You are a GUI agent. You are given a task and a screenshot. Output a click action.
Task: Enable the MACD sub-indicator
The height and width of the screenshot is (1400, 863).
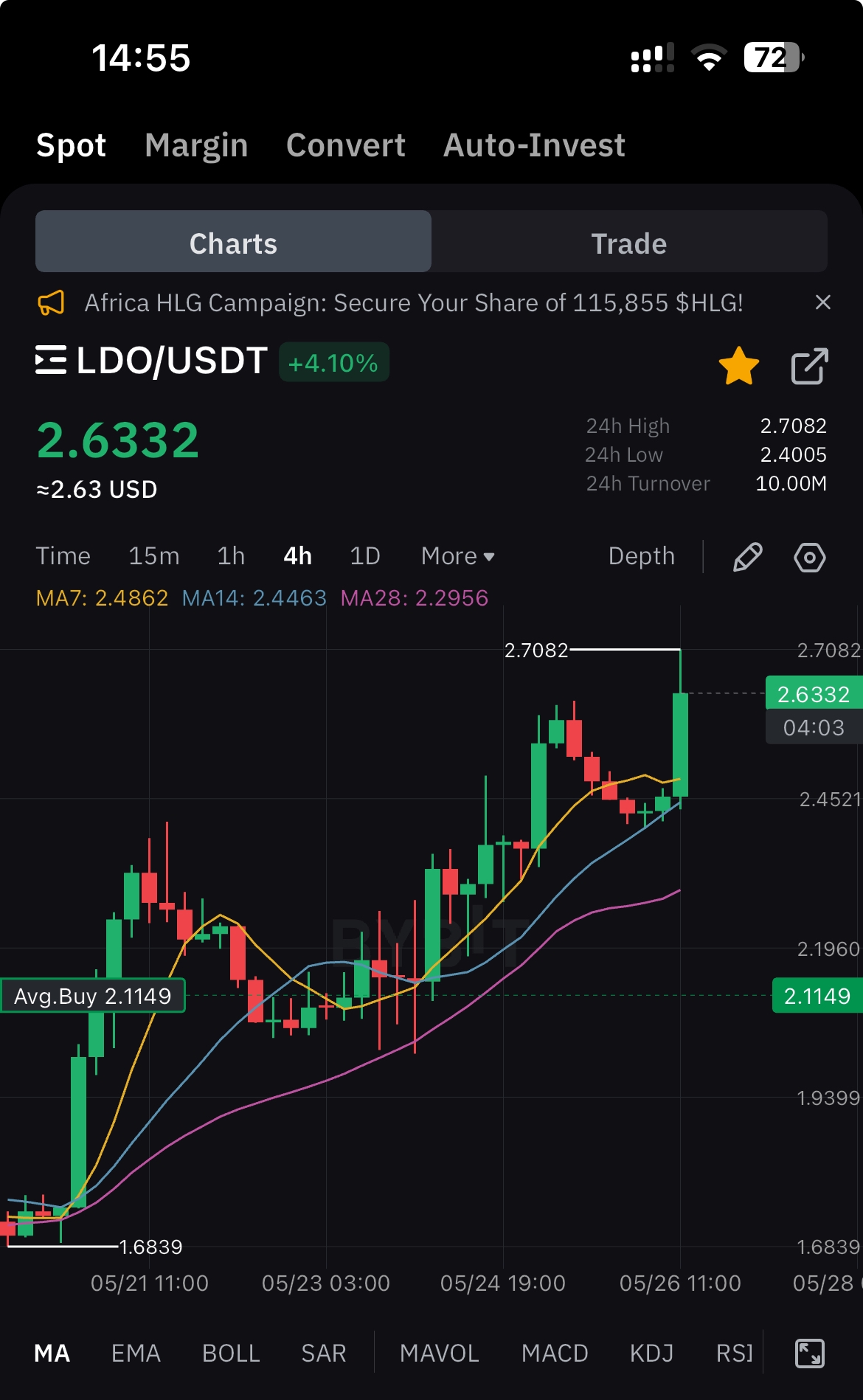[555, 1354]
